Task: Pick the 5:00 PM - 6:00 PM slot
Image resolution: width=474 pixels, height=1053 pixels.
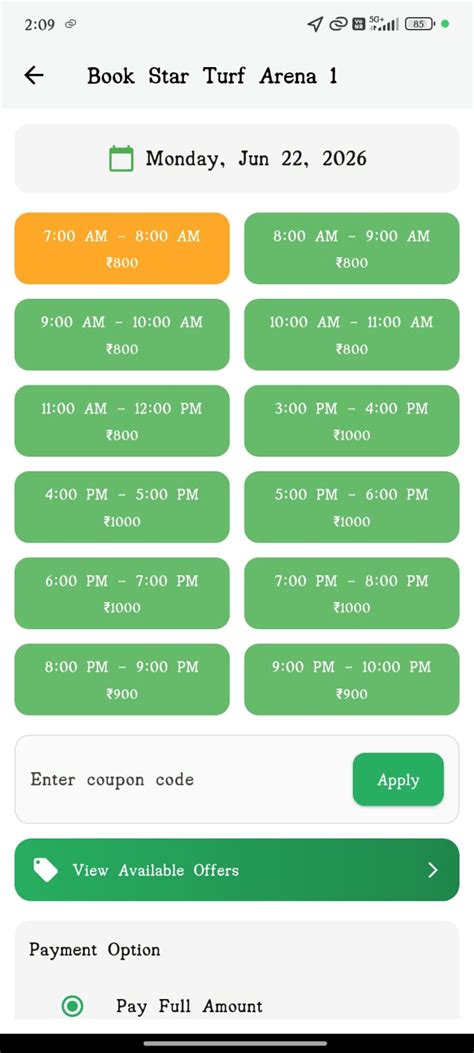Action: tap(352, 507)
